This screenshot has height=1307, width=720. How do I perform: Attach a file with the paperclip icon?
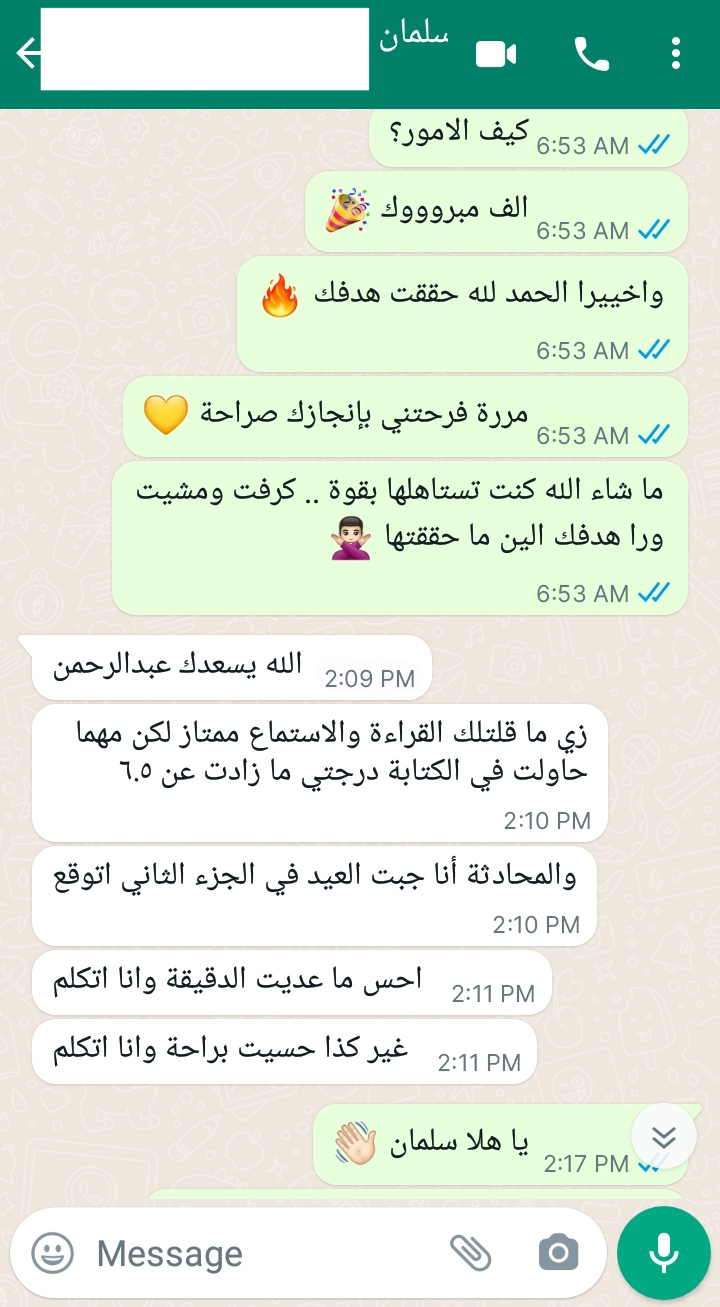(470, 1252)
